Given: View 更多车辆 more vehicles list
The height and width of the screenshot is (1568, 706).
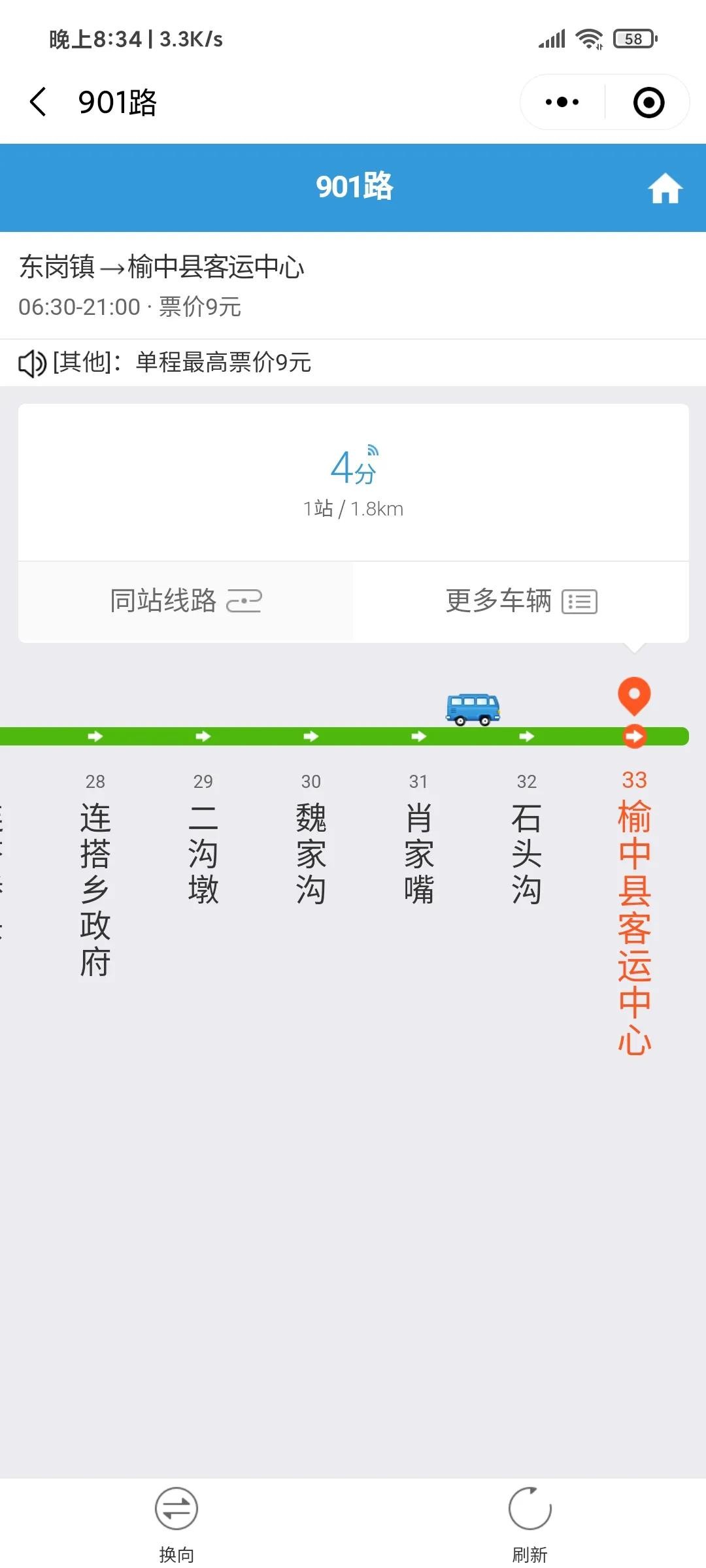Looking at the screenshot, I should click(x=521, y=601).
